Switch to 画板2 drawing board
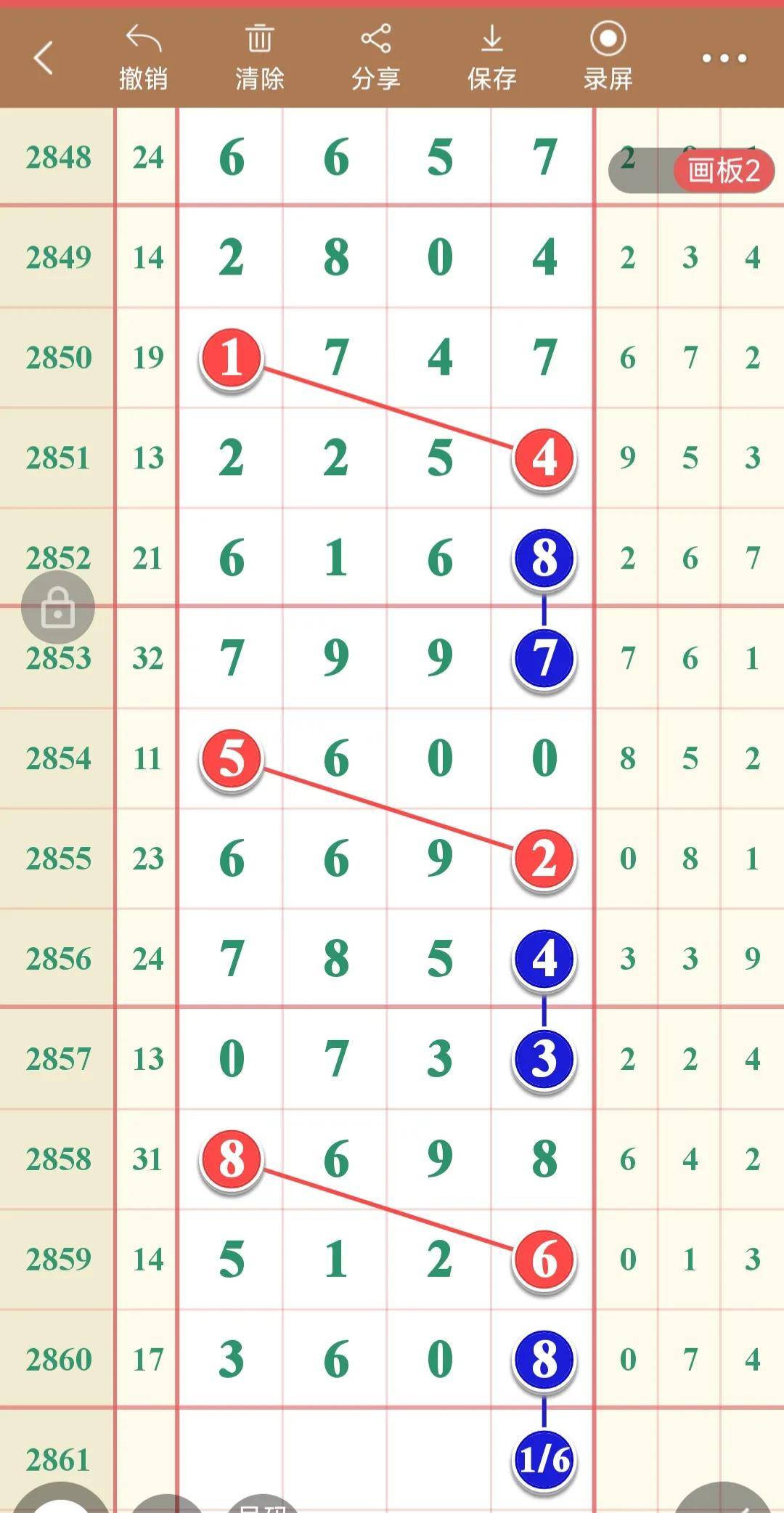The image size is (784, 1513). [724, 171]
